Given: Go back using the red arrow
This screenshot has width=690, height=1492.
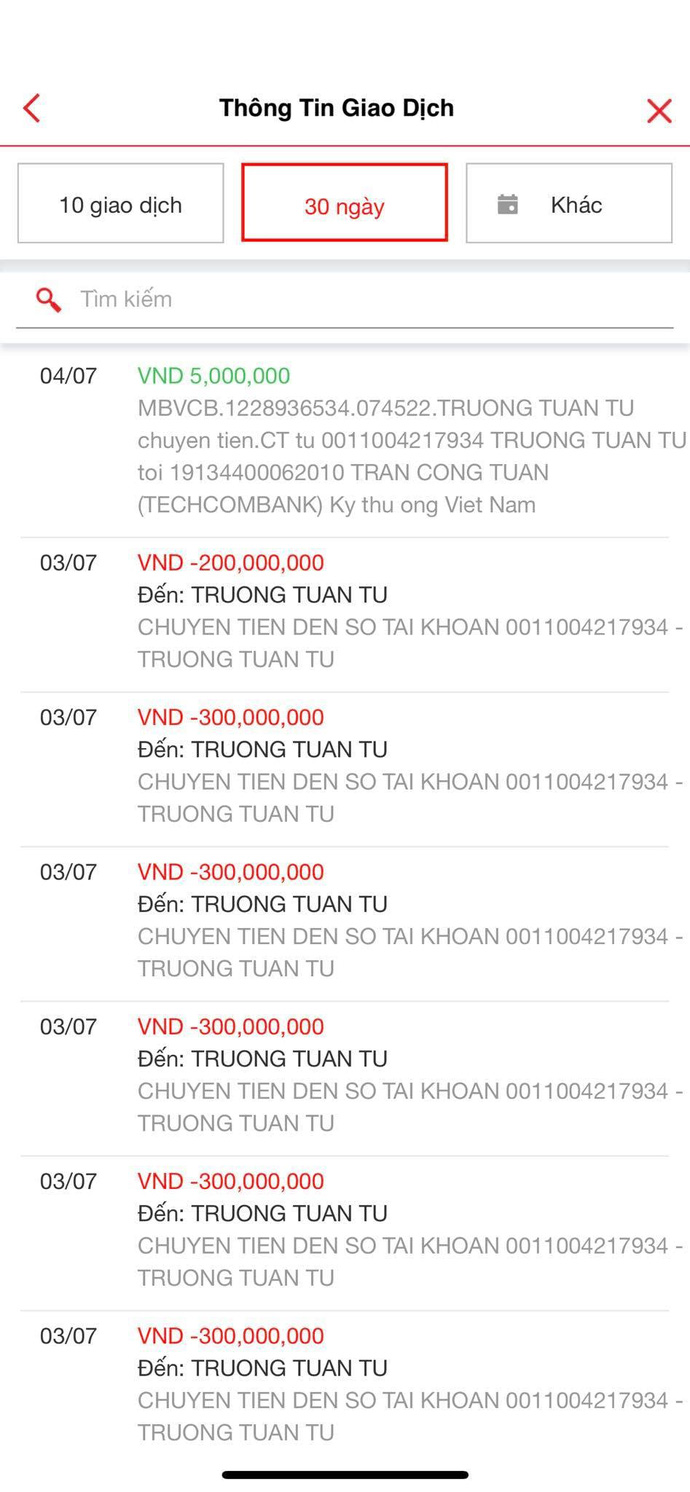Looking at the screenshot, I should pyautogui.click(x=32, y=108).
